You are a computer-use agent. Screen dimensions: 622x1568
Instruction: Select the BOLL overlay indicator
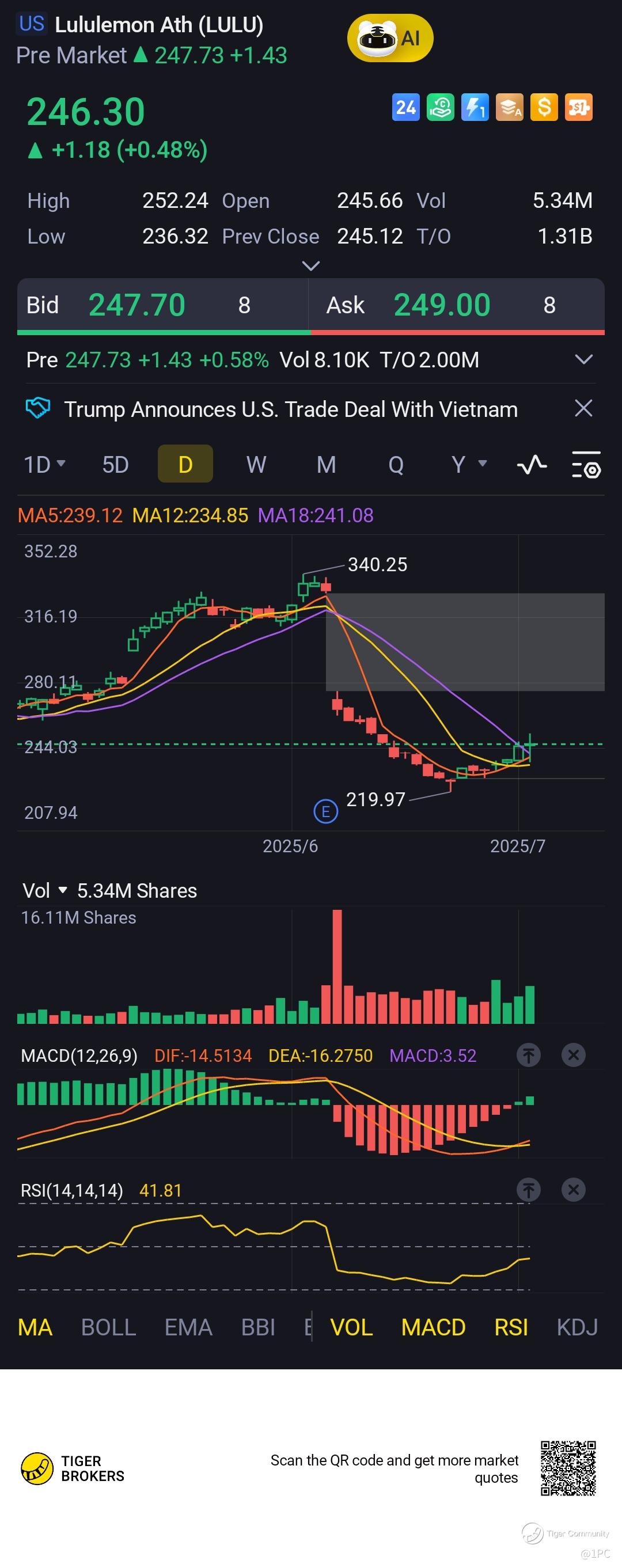click(108, 1327)
